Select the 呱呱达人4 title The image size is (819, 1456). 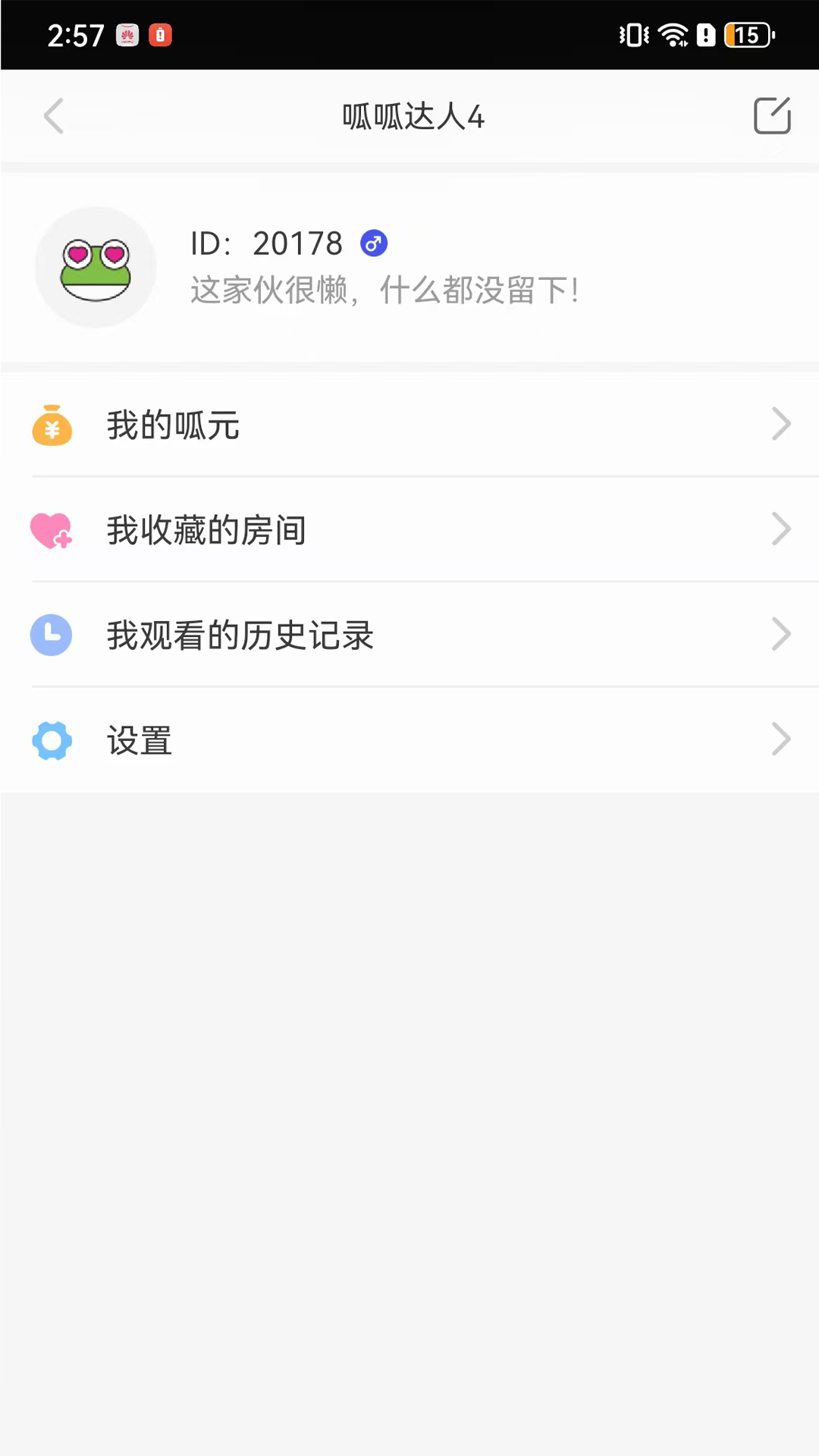413,116
